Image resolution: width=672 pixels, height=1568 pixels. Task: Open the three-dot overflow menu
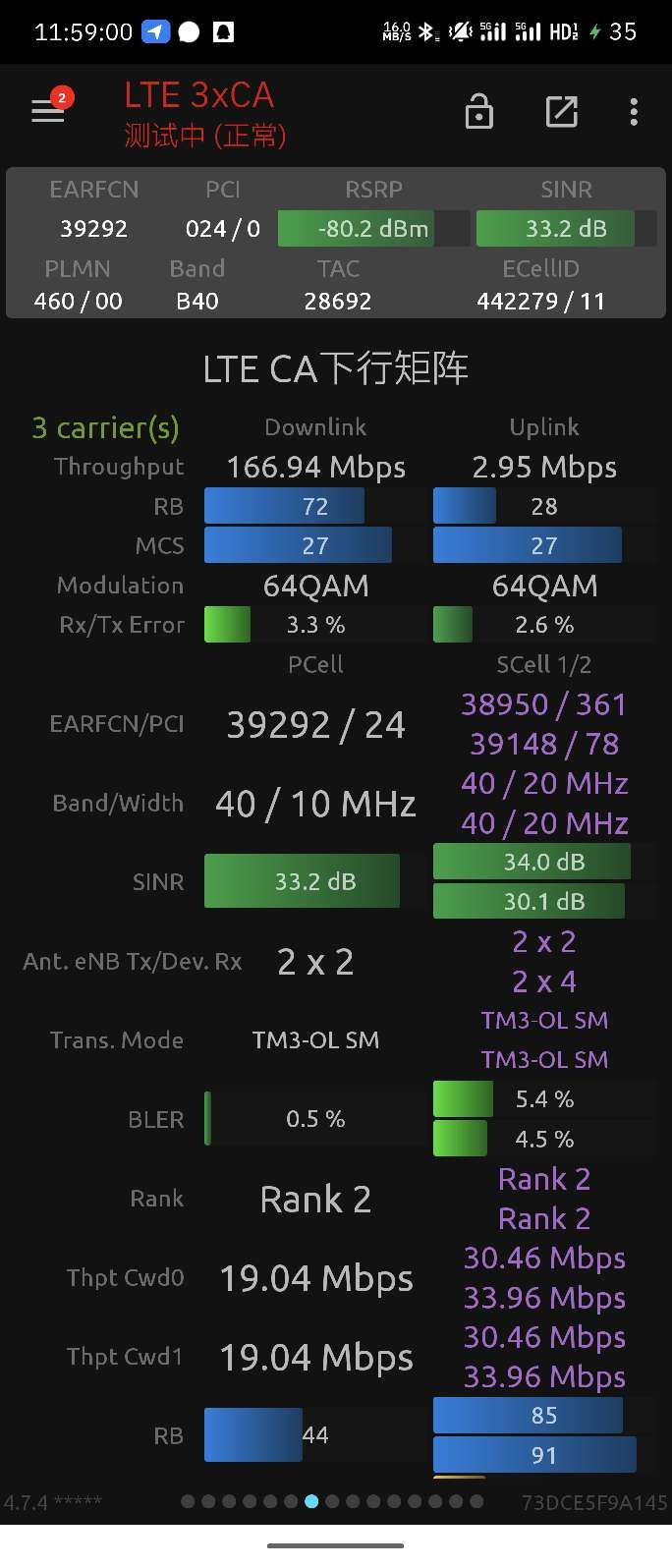[634, 112]
